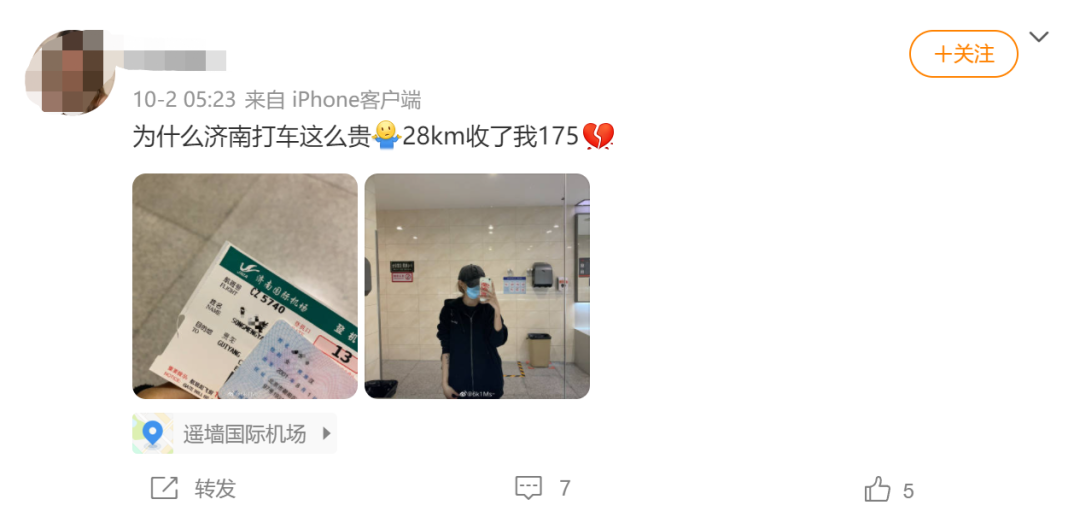This screenshot has height=517, width=1080.
Task: Expand the post options chevron
Action: [x=1039, y=38]
